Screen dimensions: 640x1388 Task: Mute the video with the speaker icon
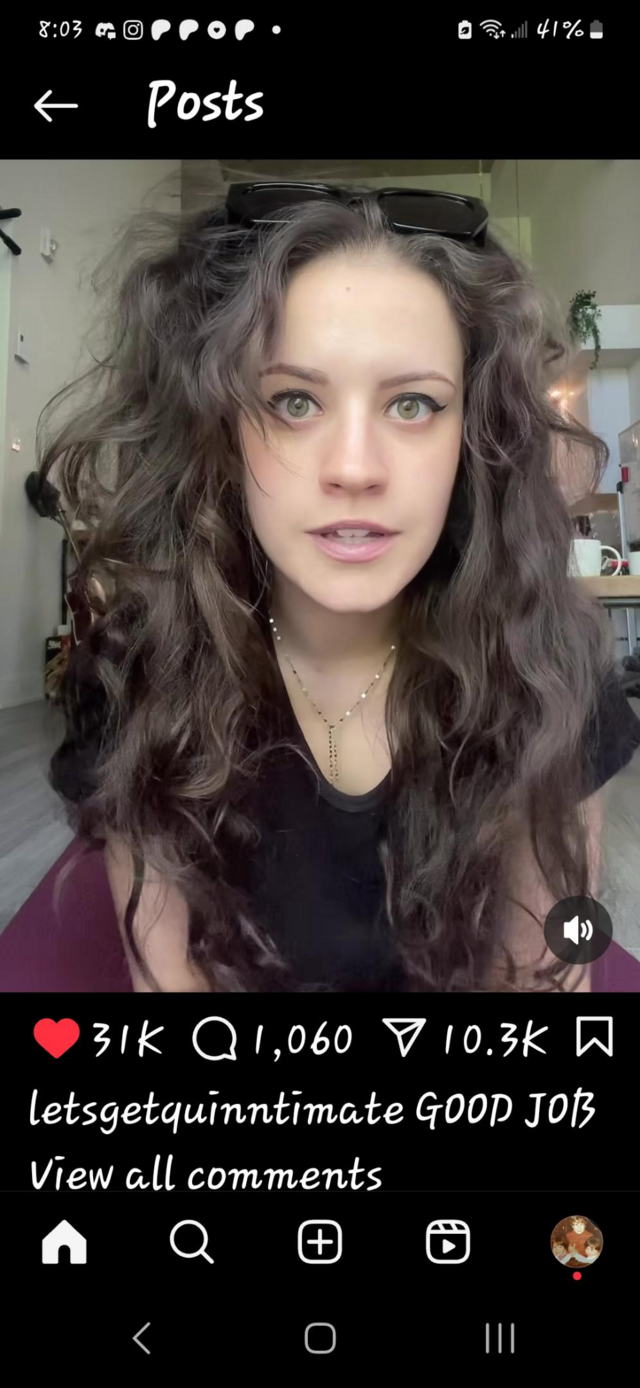point(578,931)
